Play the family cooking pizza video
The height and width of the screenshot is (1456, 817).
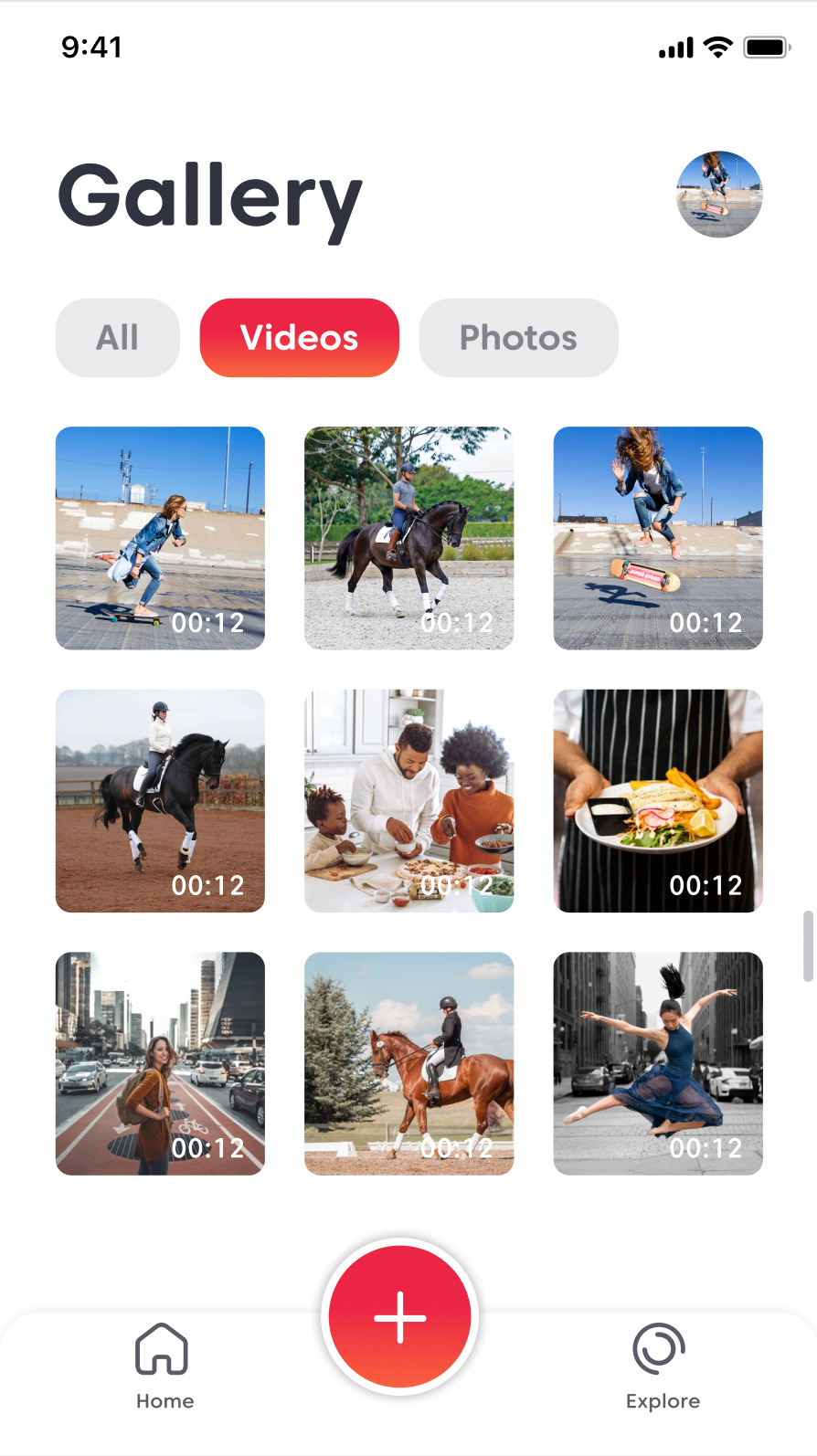tap(408, 801)
